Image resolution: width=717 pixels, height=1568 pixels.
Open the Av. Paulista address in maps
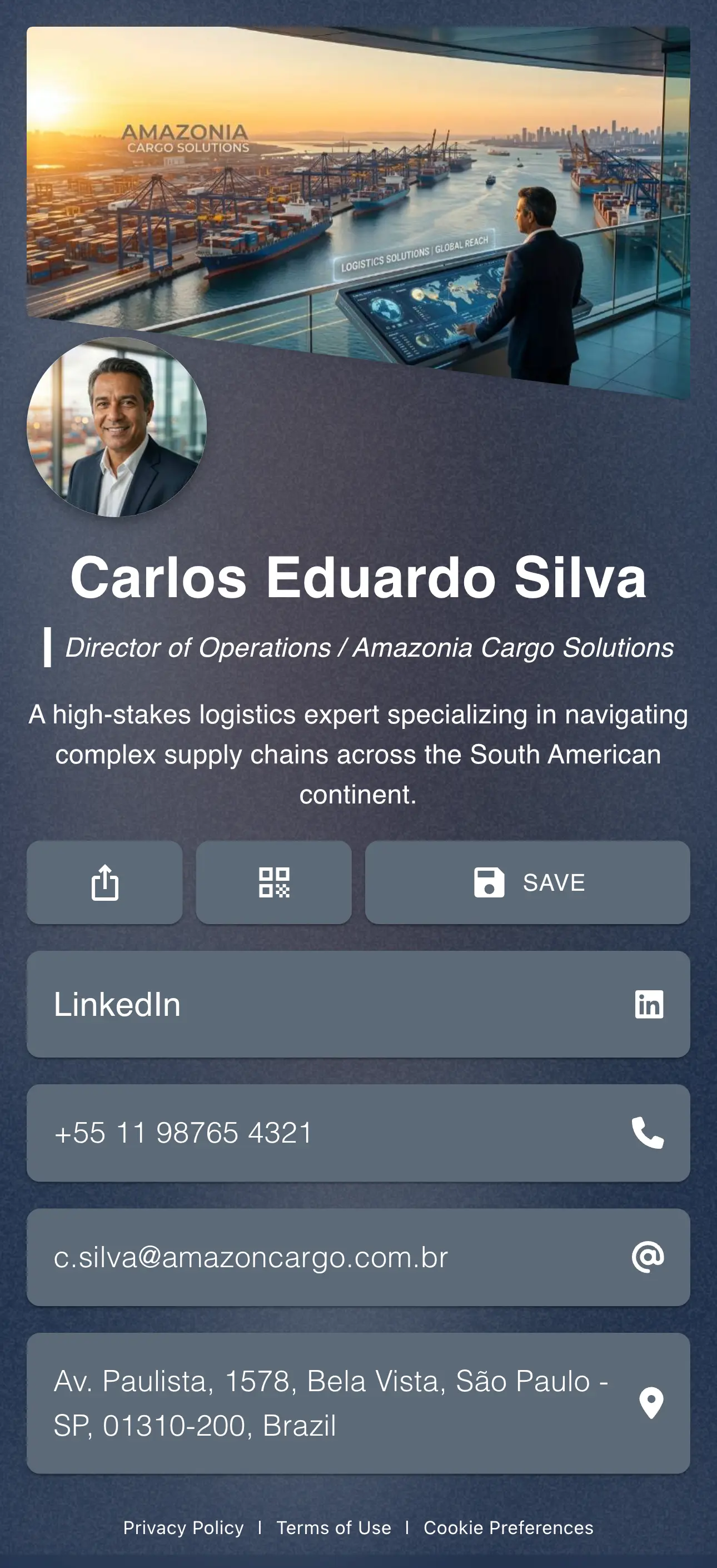358,1403
